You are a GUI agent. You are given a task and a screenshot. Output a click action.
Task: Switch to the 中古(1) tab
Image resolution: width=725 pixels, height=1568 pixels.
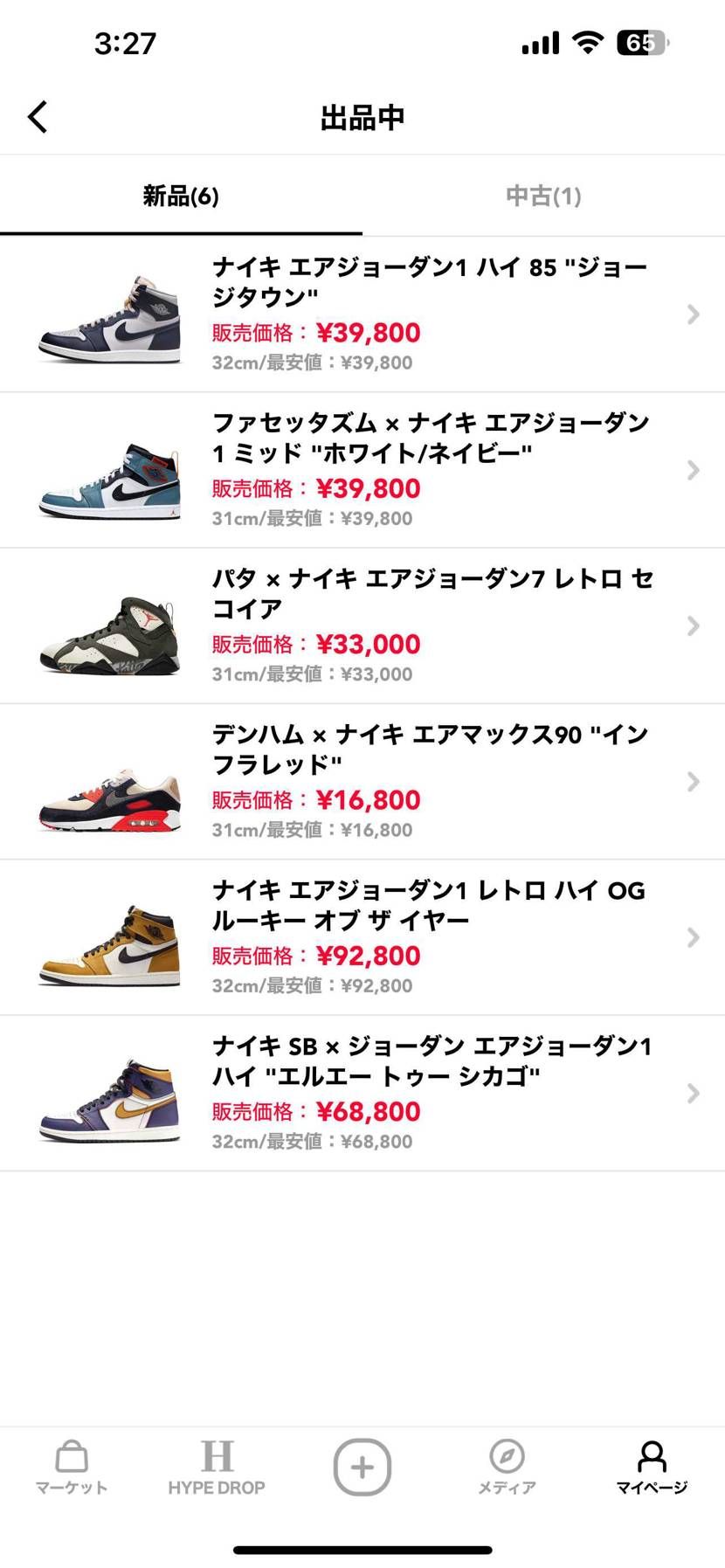click(542, 196)
